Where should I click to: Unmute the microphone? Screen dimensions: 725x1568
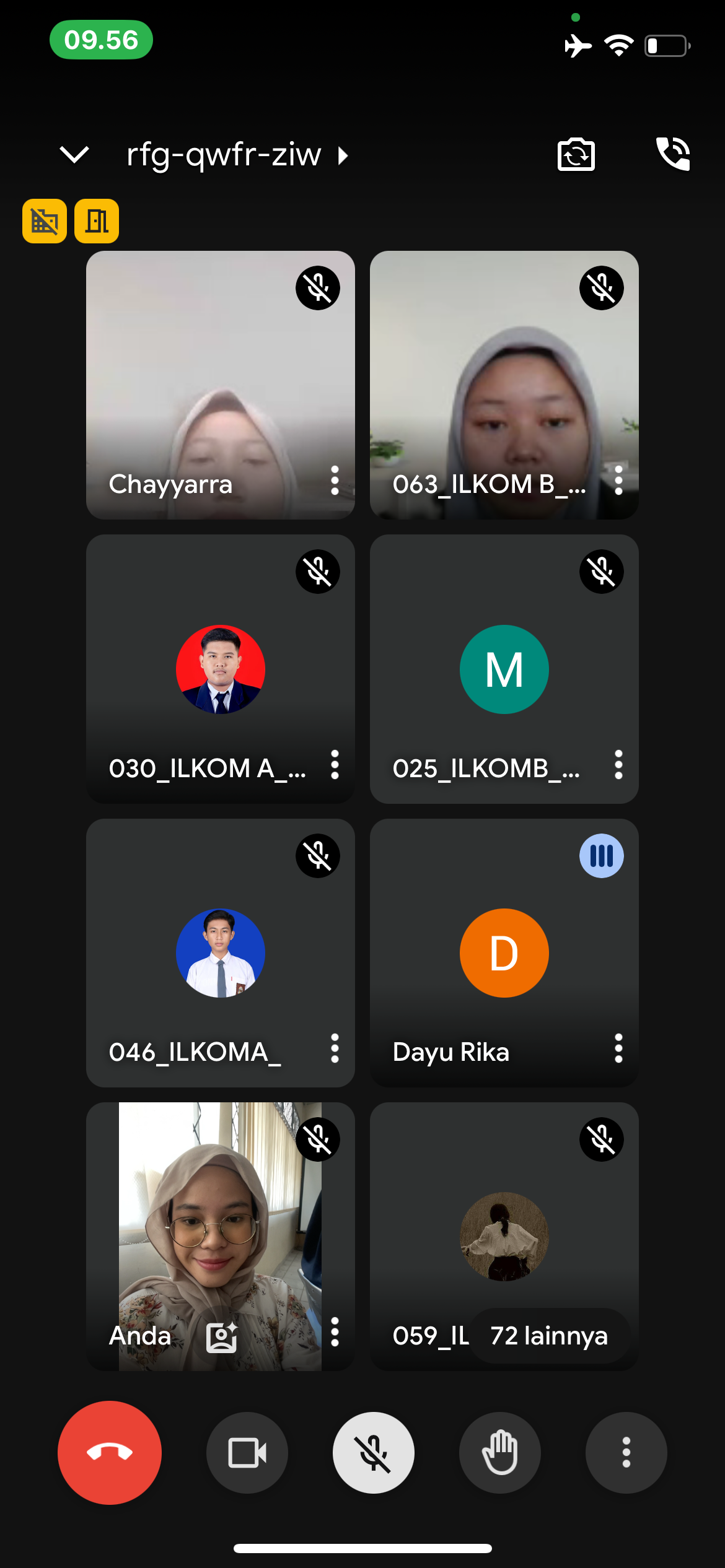click(x=374, y=1452)
